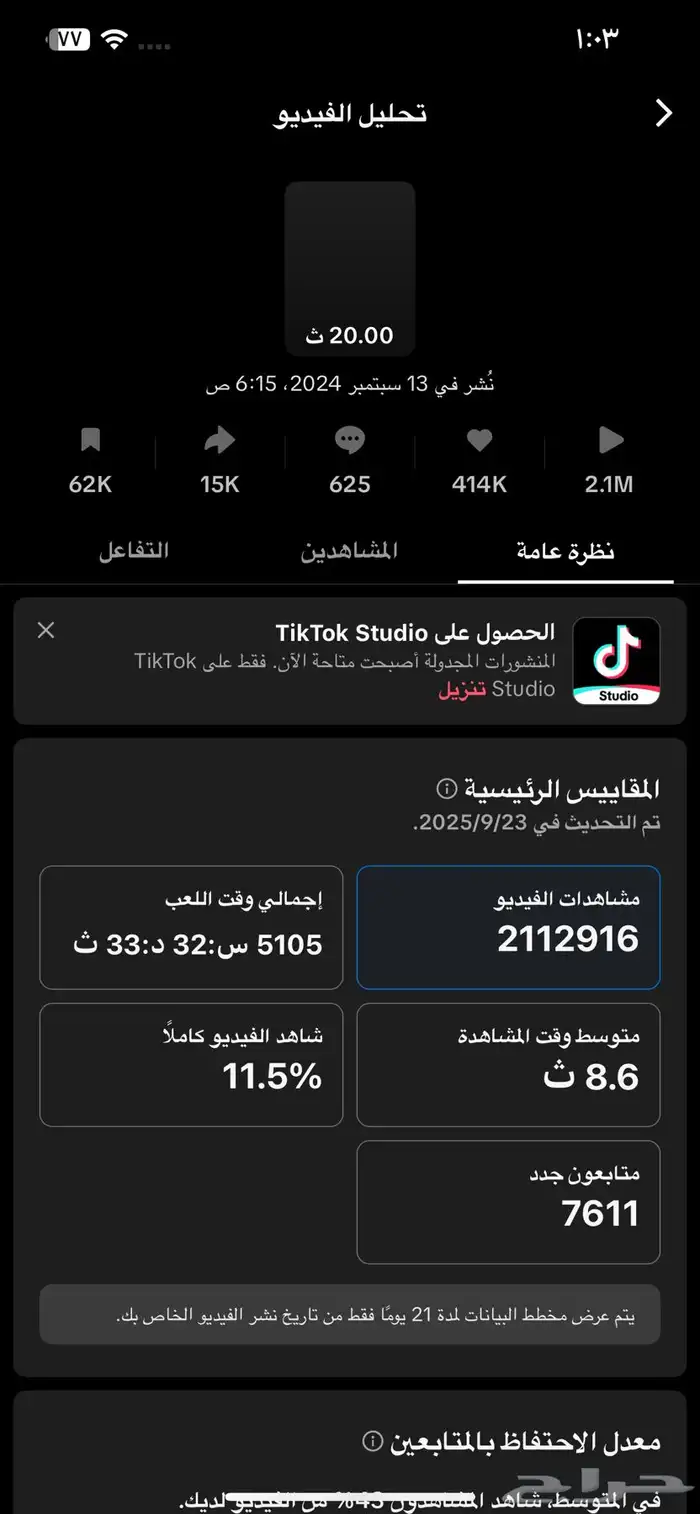This screenshot has height=1514, width=700.
Task: Tap the تنزيل download link
Action: pyautogui.click(x=461, y=691)
